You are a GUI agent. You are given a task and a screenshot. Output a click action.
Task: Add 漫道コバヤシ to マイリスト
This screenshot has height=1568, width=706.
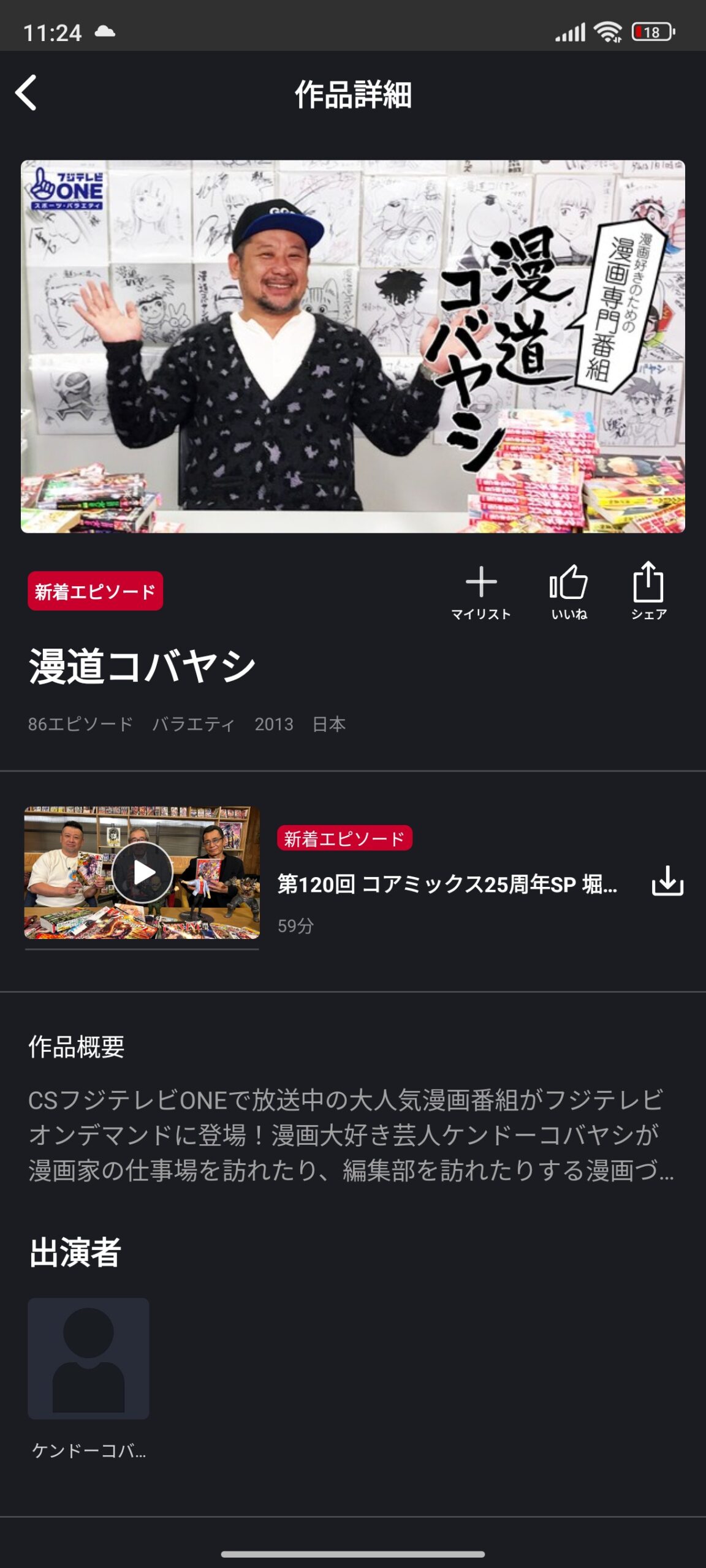(481, 590)
